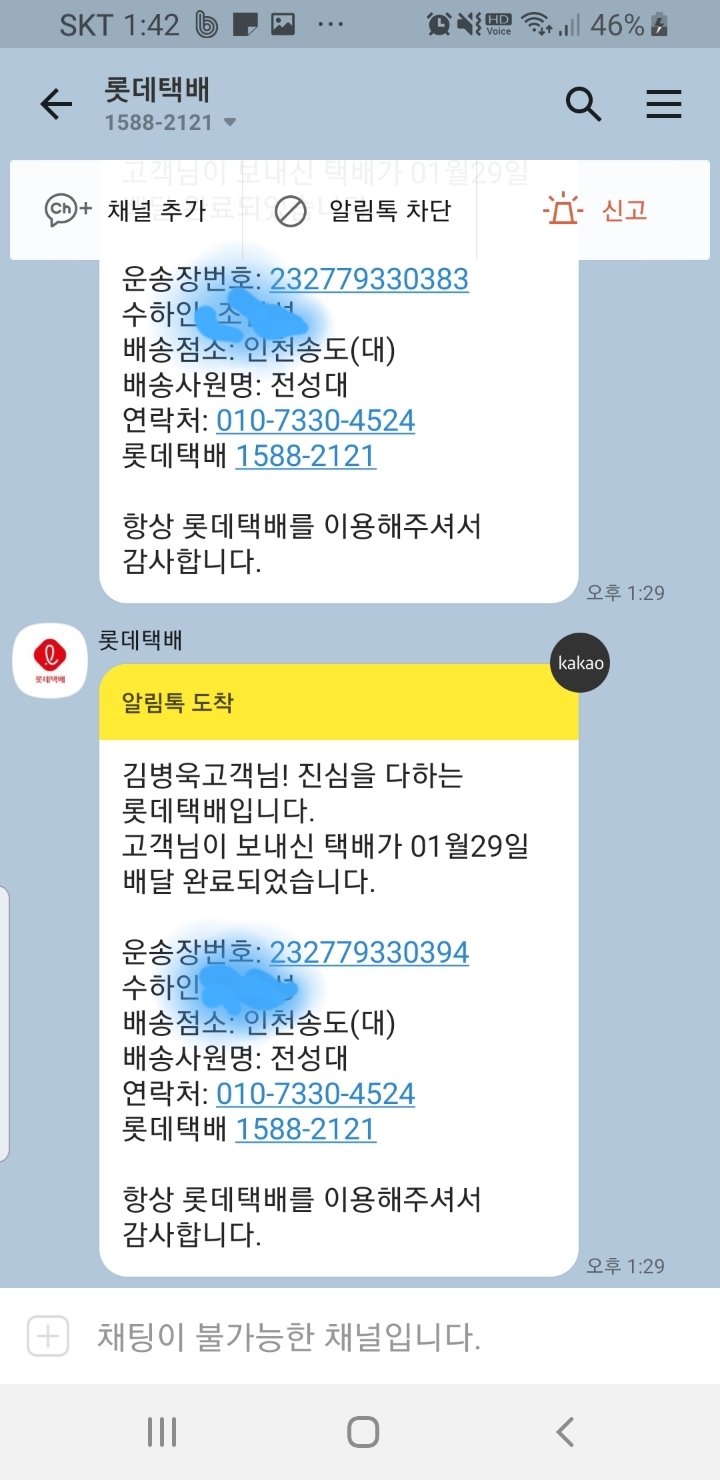Tap the system home button

coord(362,1432)
